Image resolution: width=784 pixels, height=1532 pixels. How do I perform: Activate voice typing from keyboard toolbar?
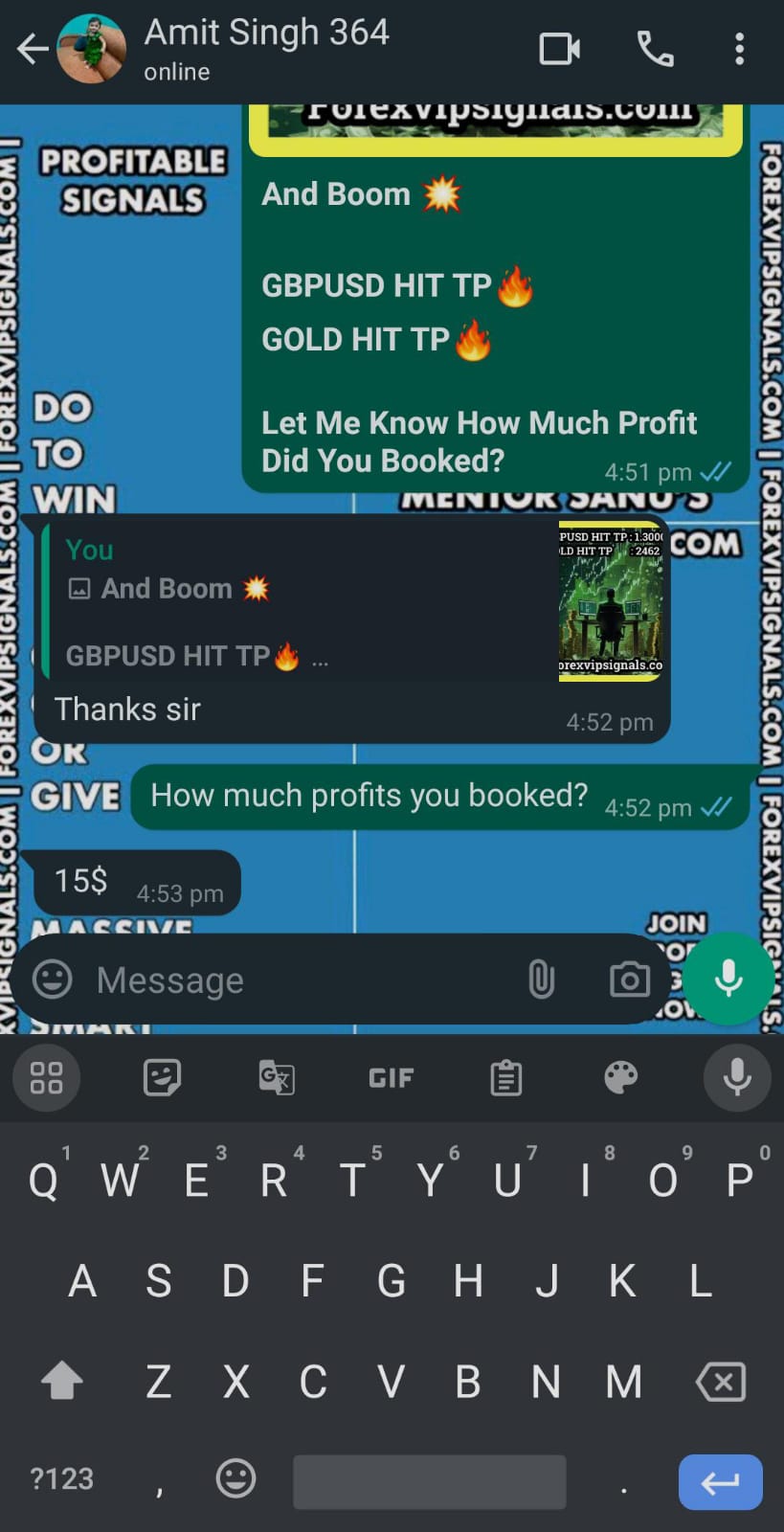(736, 1077)
